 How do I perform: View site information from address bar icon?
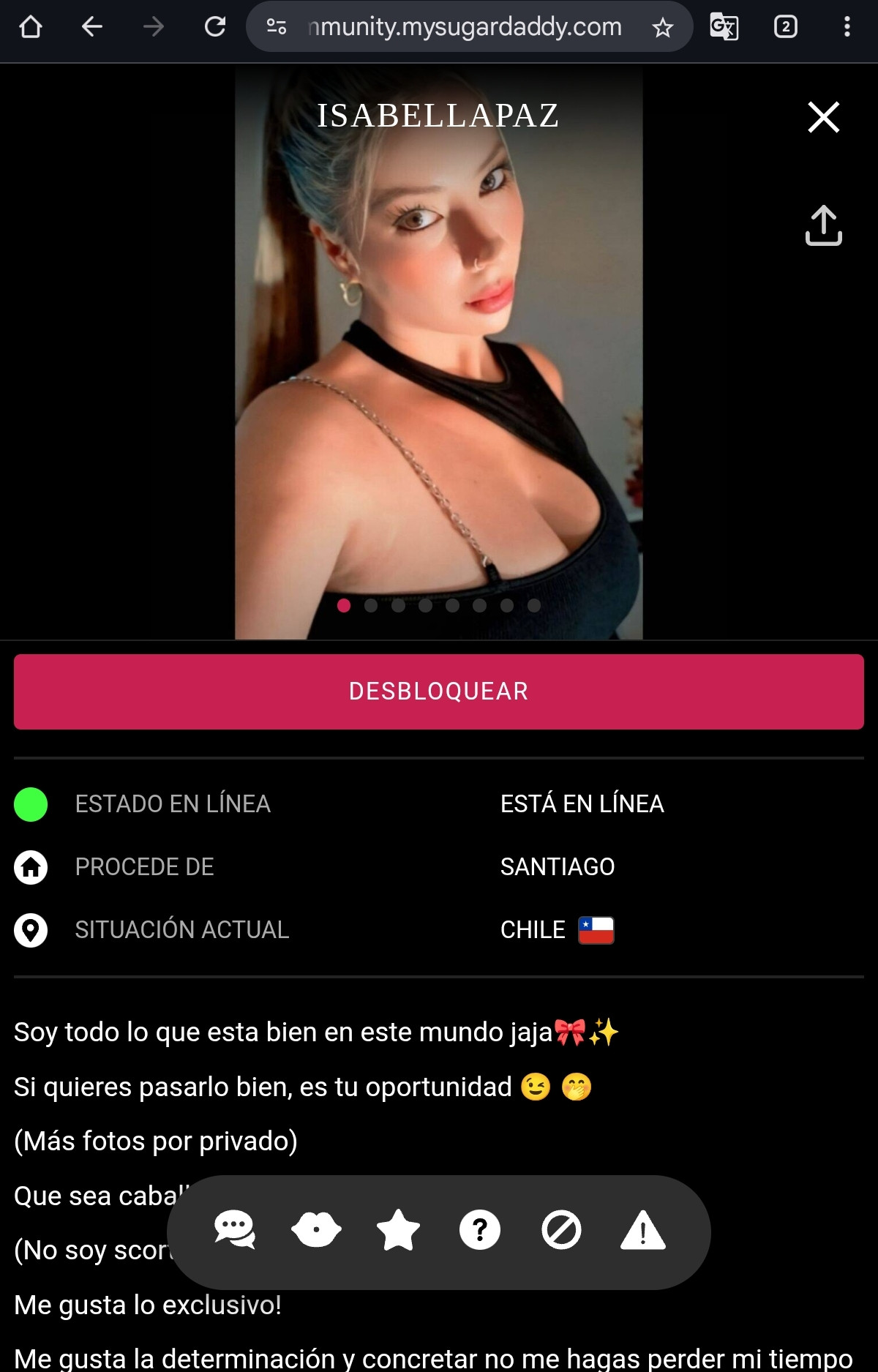pos(277,27)
